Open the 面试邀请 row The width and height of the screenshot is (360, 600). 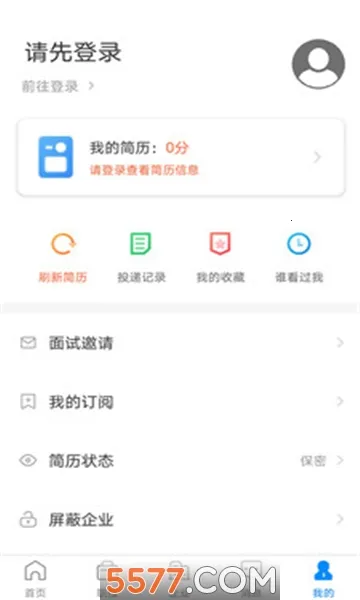click(x=180, y=343)
